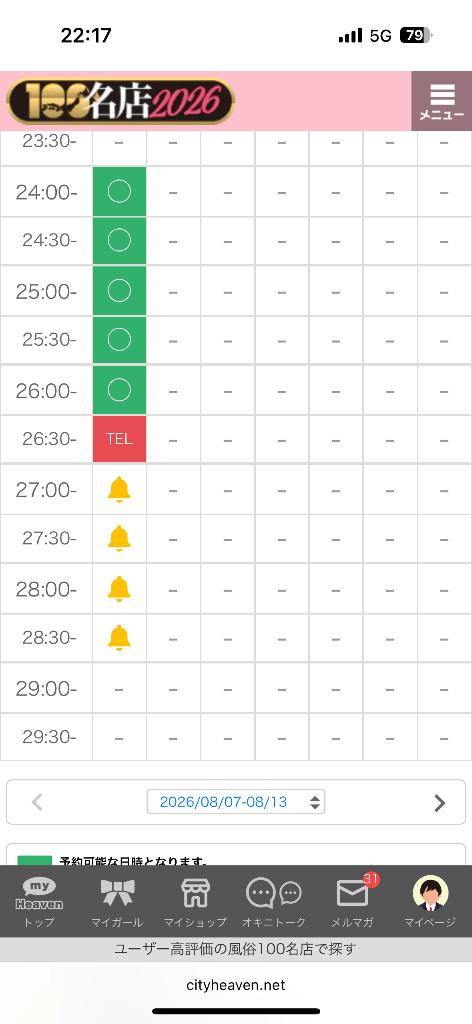Screen dimensions: 472x1024
Task: Set notification bell for 27:30
Action: (119, 538)
